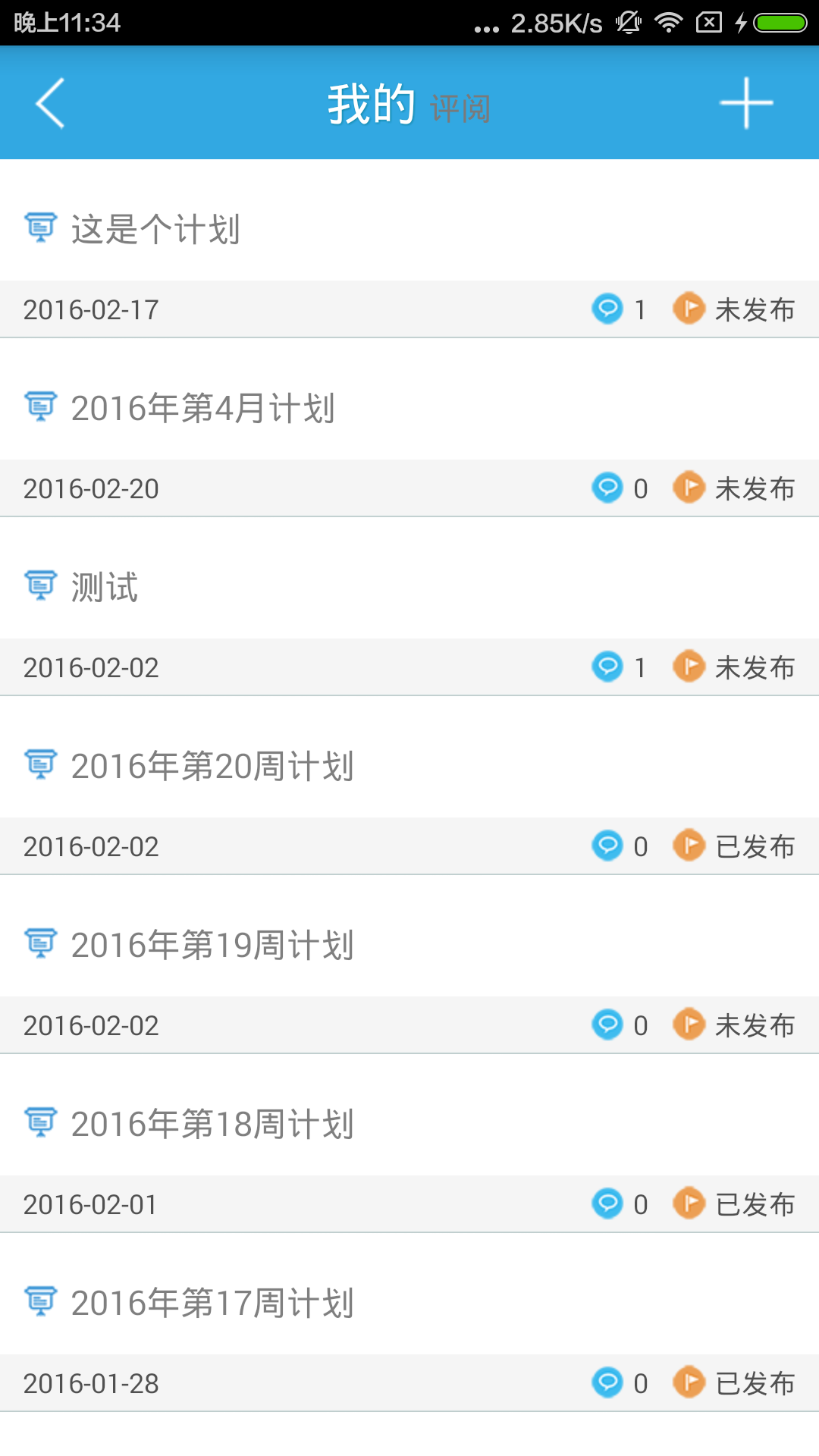
Task: Open the plan titled 这是个计划
Action: [x=155, y=229]
